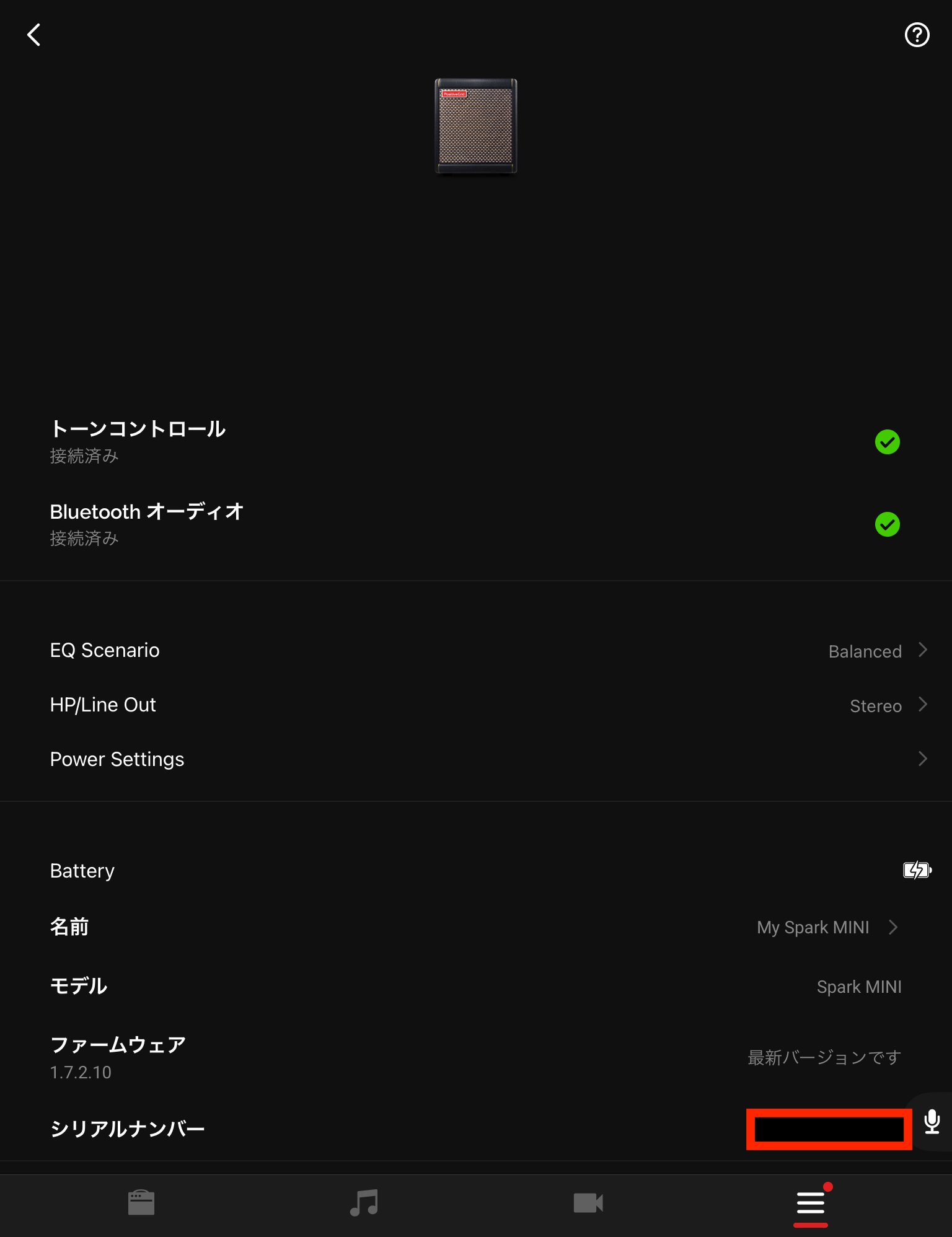The height and width of the screenshot is (1237, 952).
Task: Switch to the video tab
Action: (588, 1203)
